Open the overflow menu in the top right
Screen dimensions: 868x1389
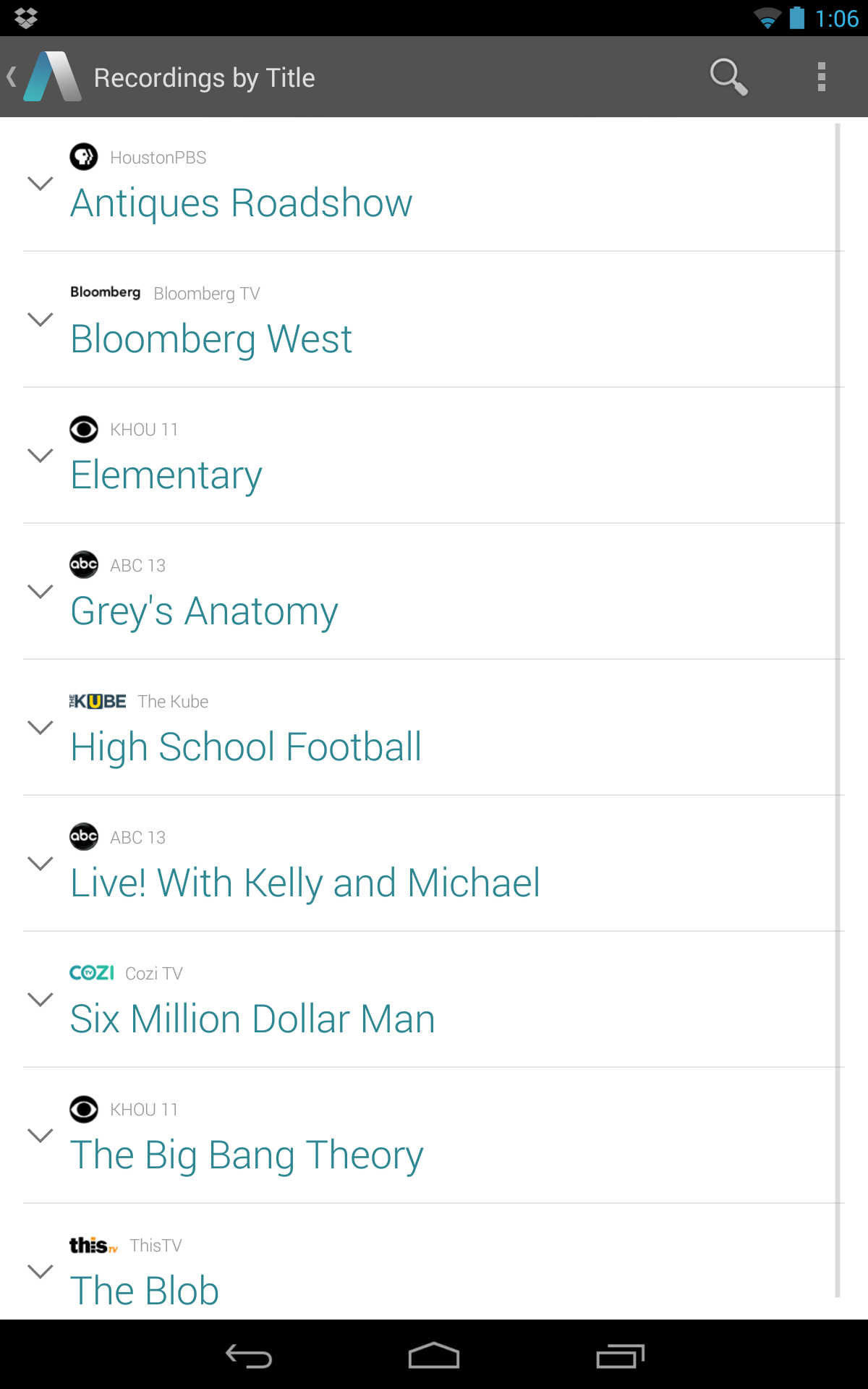(821, 77)
